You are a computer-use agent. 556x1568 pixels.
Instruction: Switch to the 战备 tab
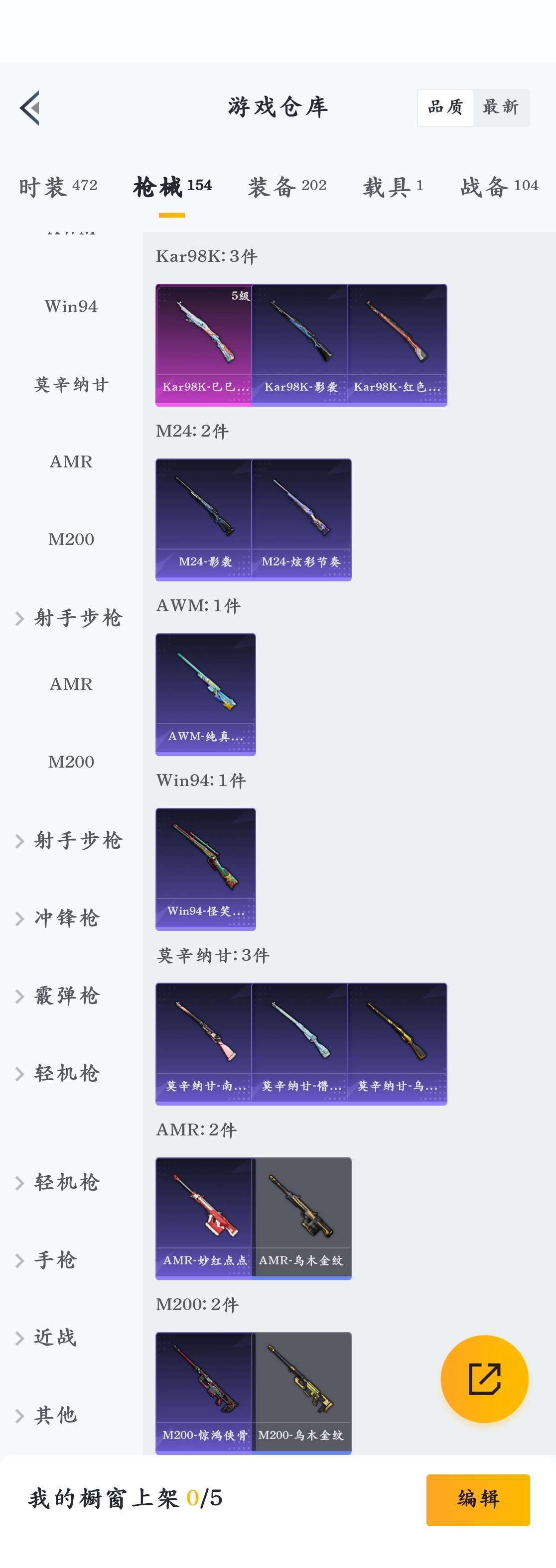[x=499, y=186]
